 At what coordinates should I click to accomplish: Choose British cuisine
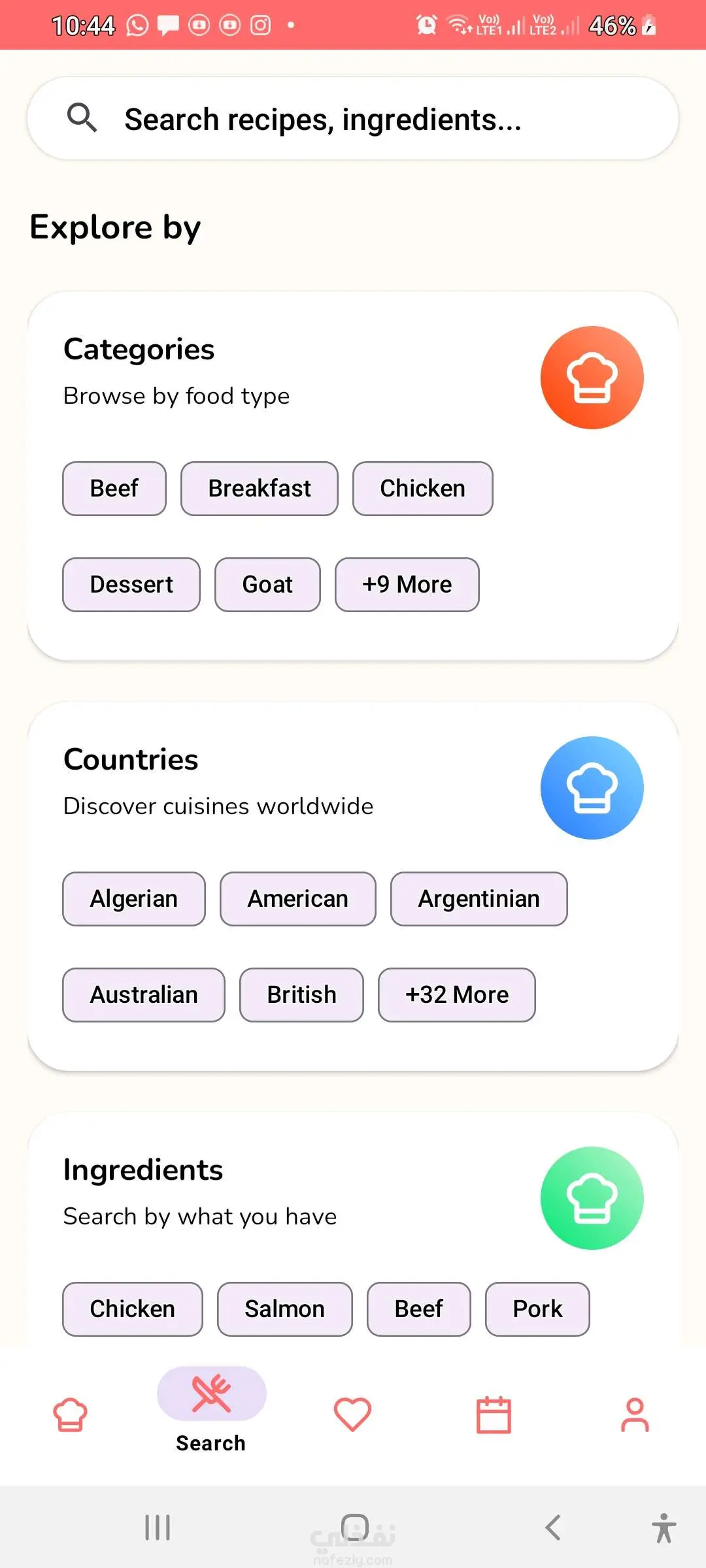click(301, 995)
